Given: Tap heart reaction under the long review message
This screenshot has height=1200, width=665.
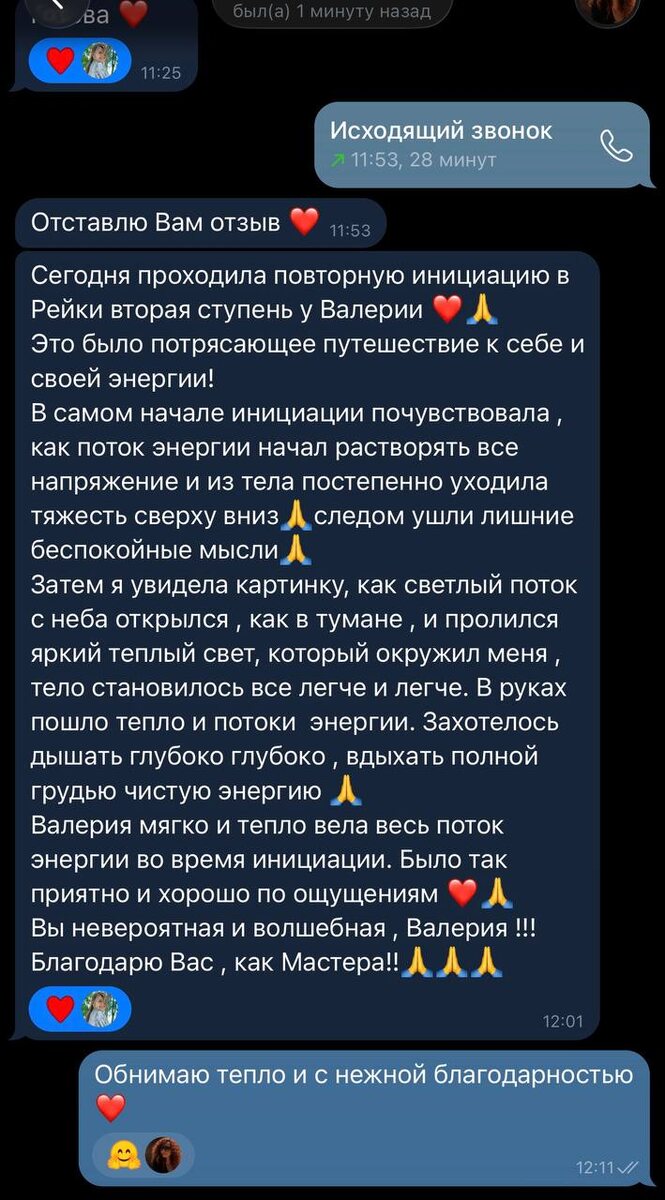Looking at the screenshot, I should (61, 1009).
